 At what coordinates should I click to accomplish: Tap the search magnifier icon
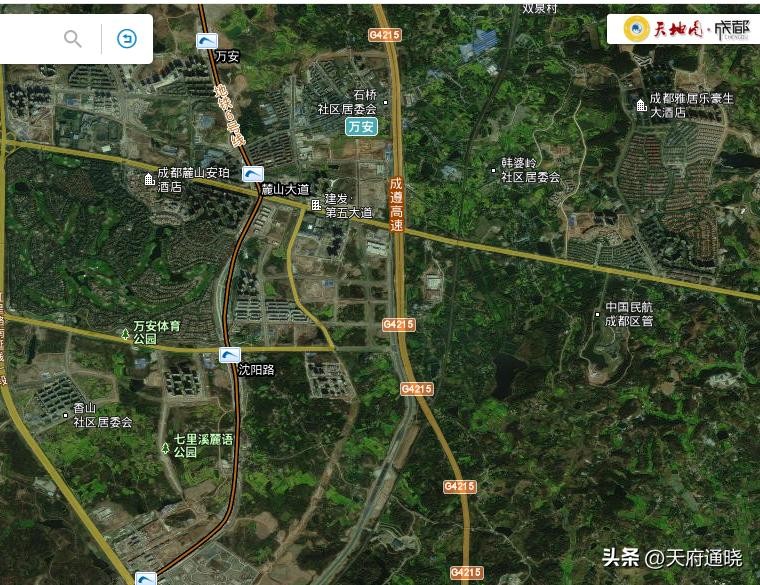coord(73,39)
